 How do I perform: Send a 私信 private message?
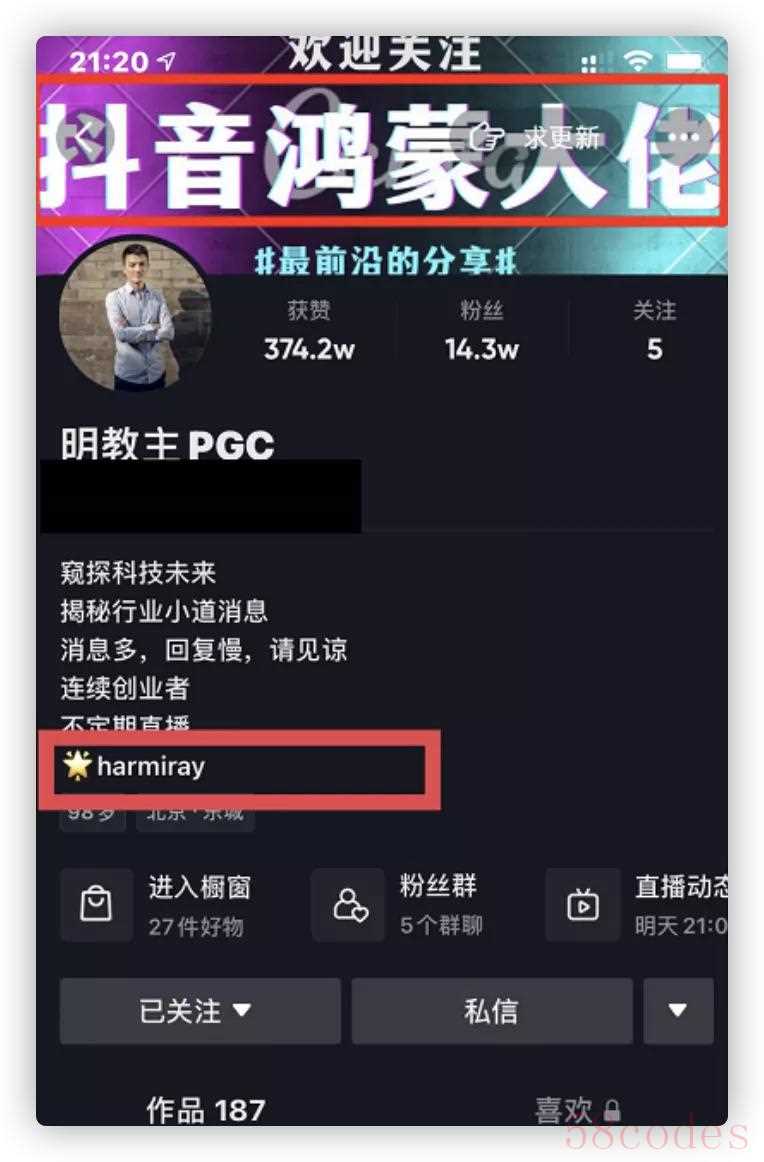click(x=491, y=1011)
